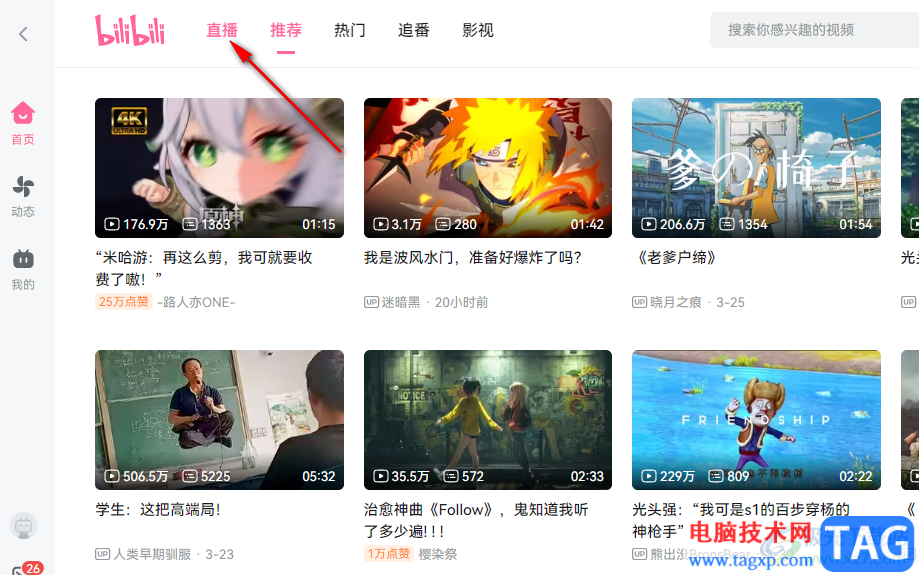Play the video “米哈游：再这么剪，我可就要收费了嗷！”
Image resolution: width=919 pixels, height=575 pixels.
click(219, 167)
